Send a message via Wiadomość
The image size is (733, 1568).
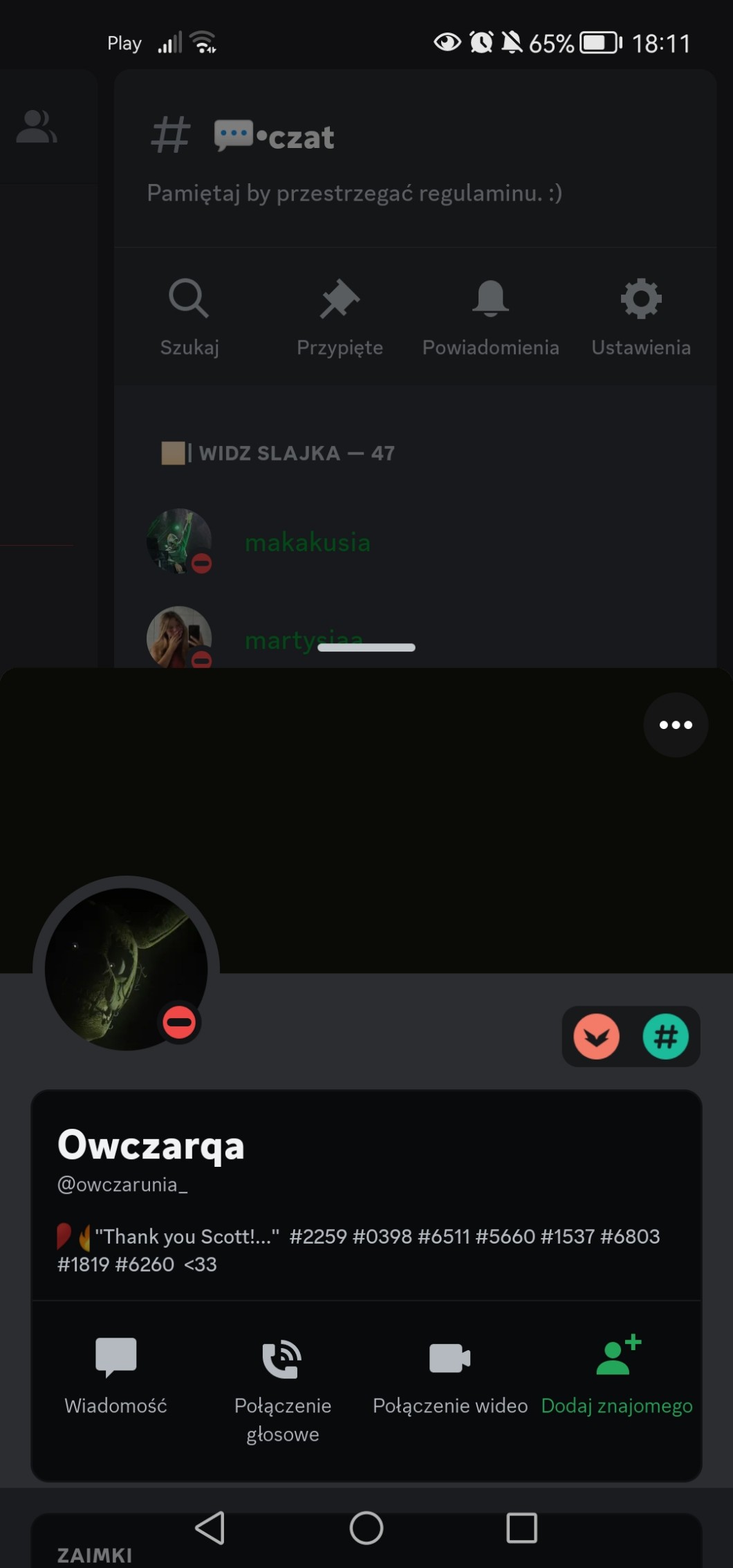click(x=115, y=1374)
